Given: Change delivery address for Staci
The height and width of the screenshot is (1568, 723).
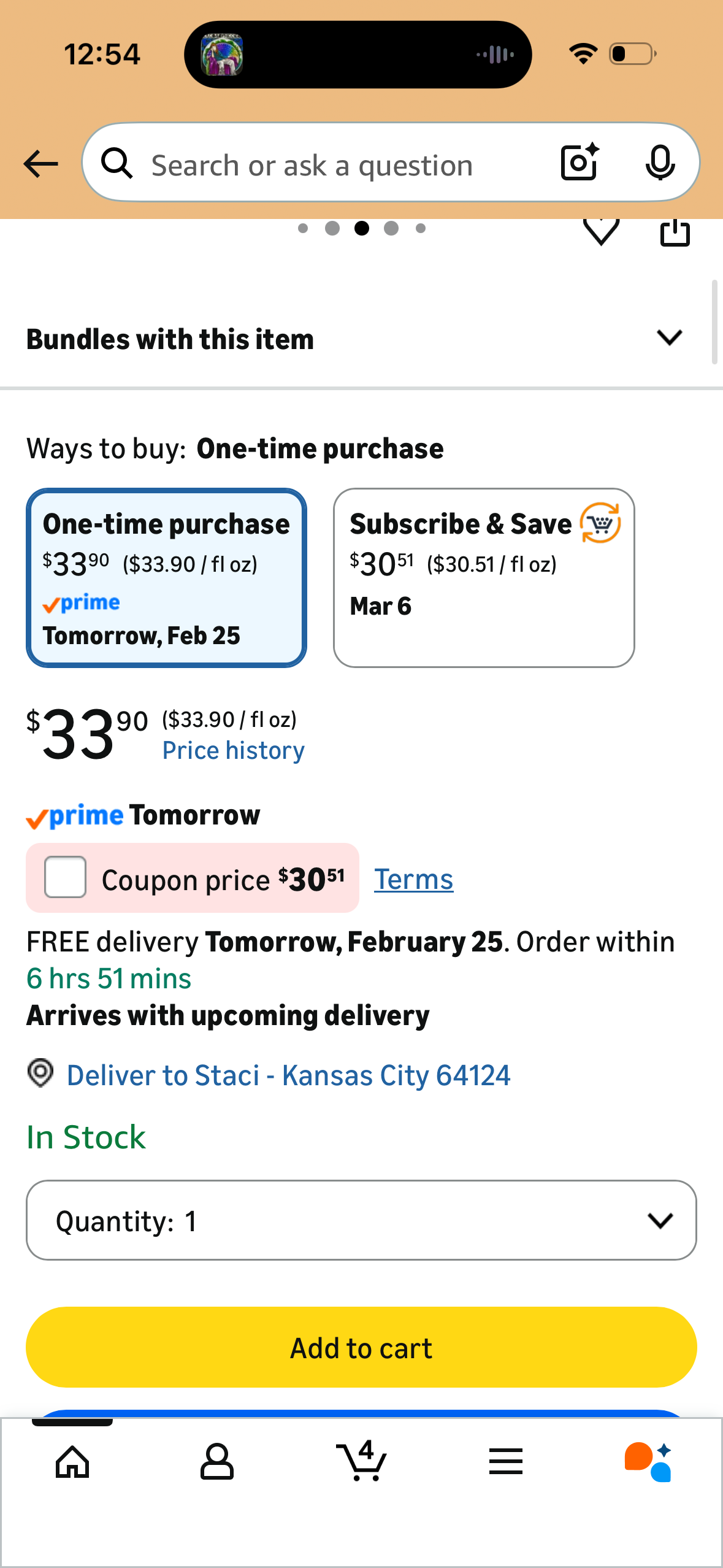Looking at the screenshot, I should click(x=288, y=1075).
